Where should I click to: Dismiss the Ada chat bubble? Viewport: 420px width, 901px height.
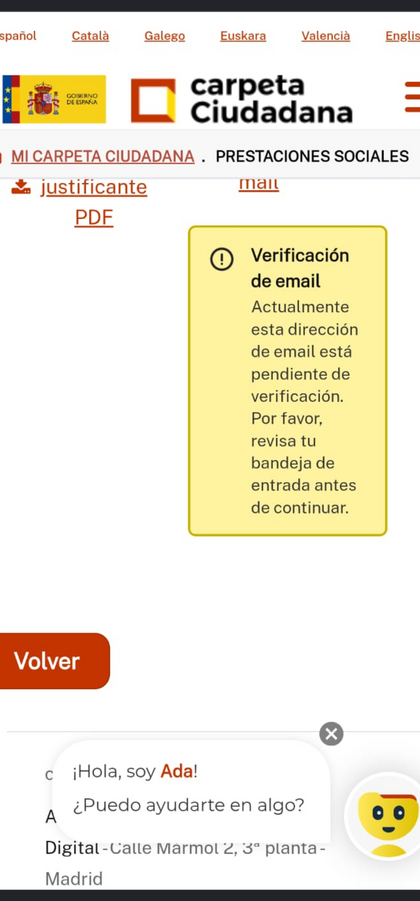pyautogui.click(x=332, y=734)
